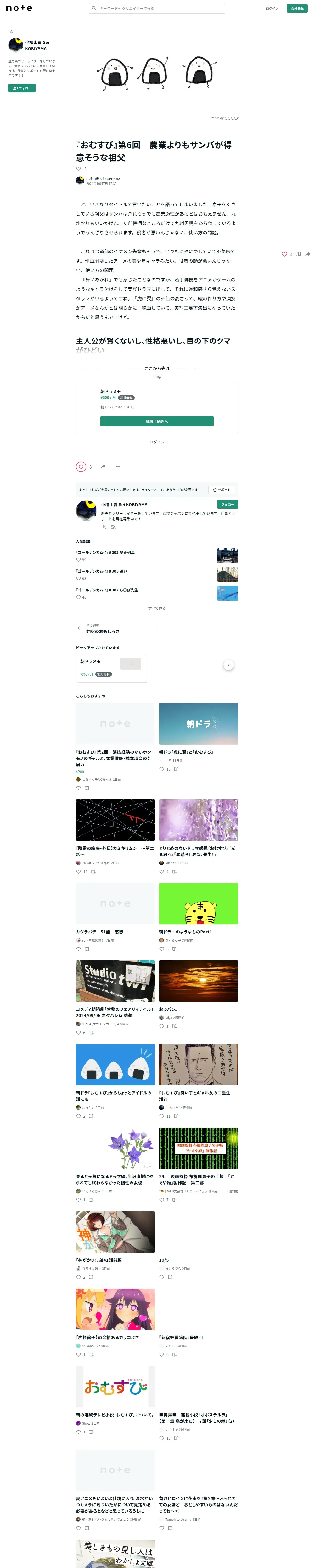Tap the サポート button
This screenshot has width=314, height=1568.
click(222, 489)
